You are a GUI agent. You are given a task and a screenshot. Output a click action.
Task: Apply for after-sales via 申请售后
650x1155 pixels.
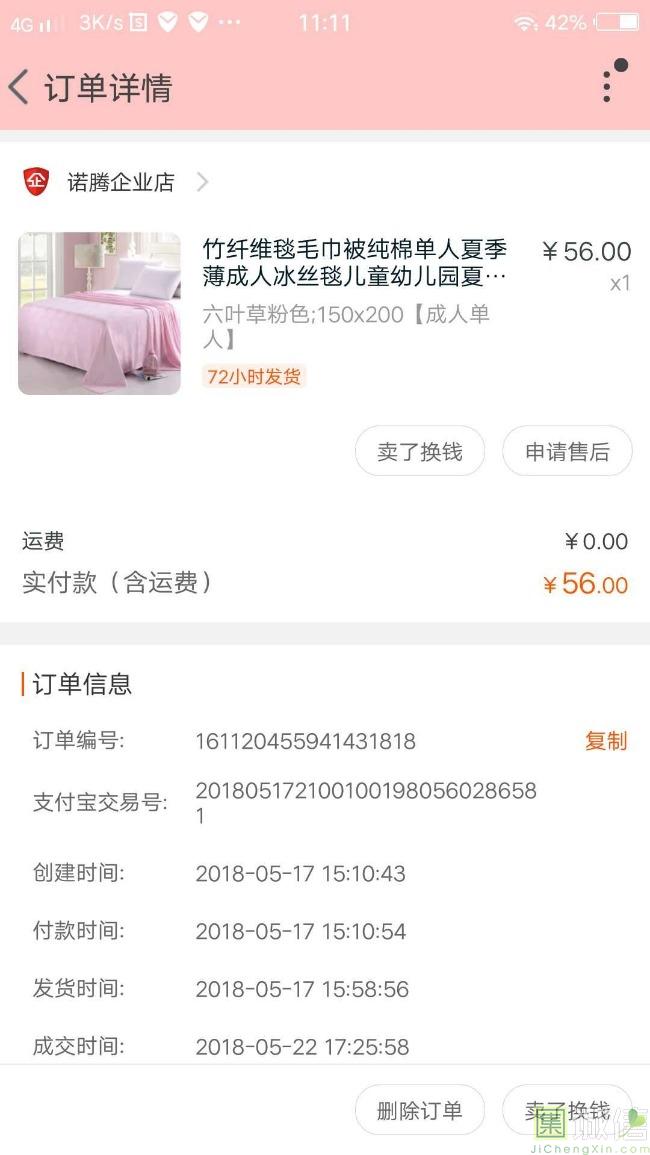point(567,452)
